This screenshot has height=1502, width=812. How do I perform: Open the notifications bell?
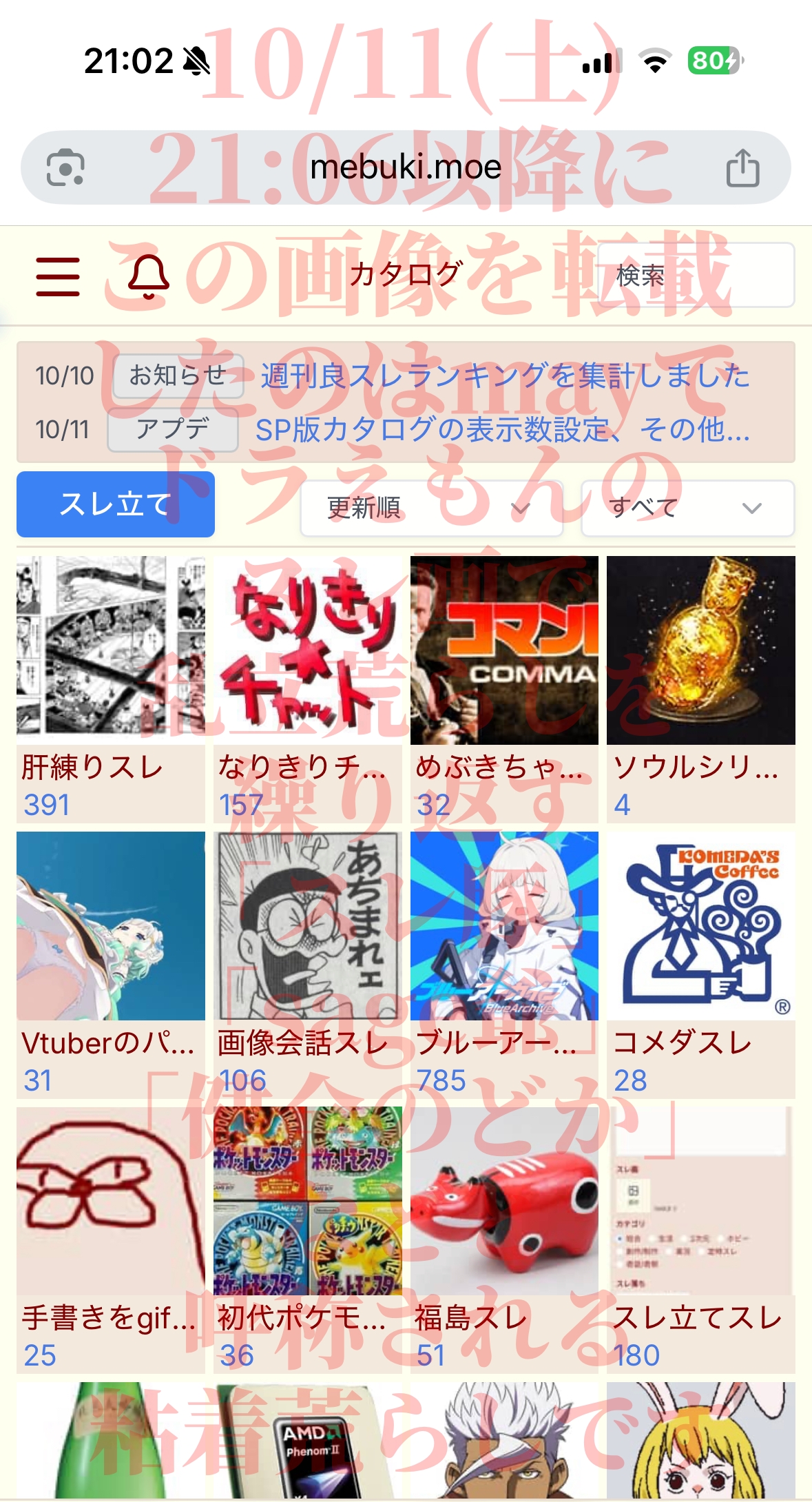click(x=148, y=276)
